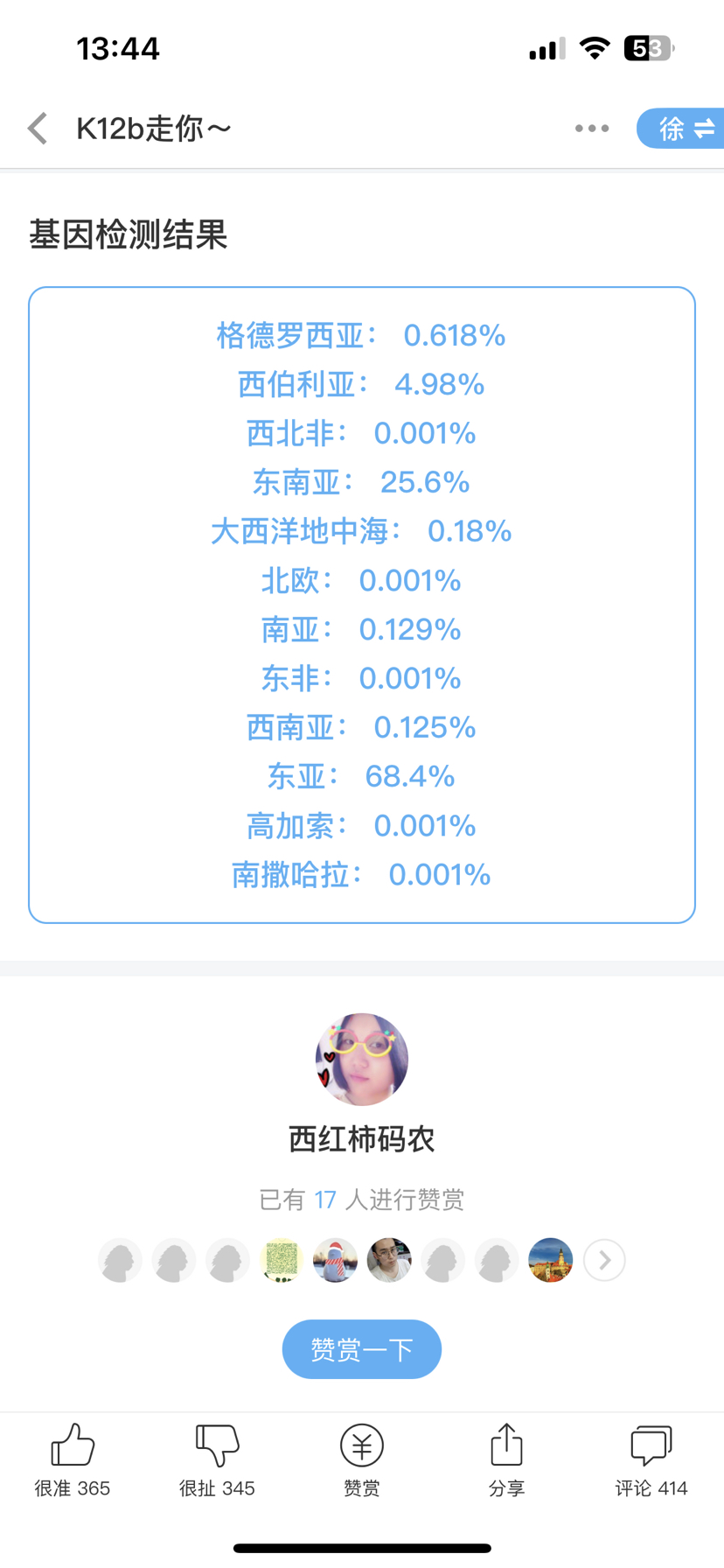
Task: Go back using the top-left arrow
Action: pyautogui.click(x=38, y=129)
